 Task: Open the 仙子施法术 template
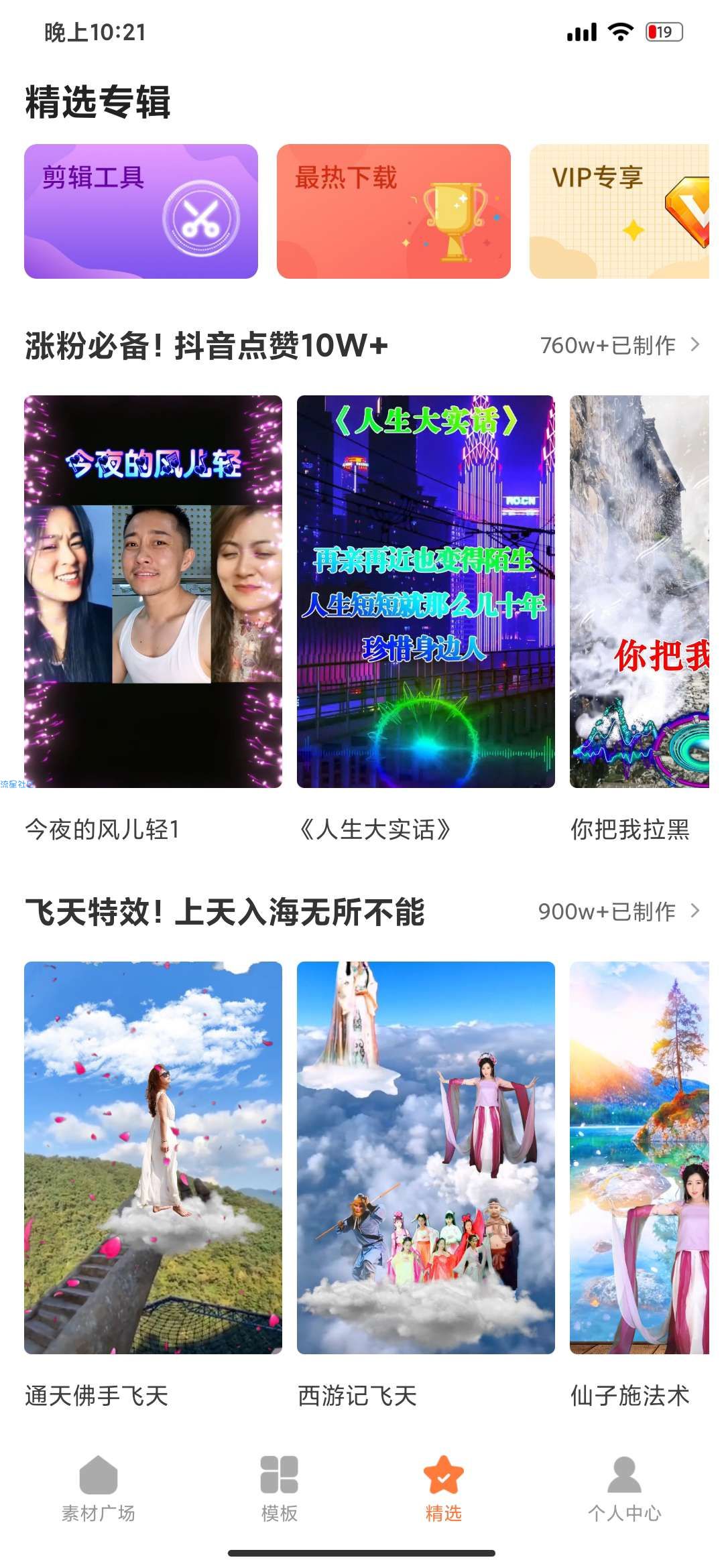pos(639,1157)
